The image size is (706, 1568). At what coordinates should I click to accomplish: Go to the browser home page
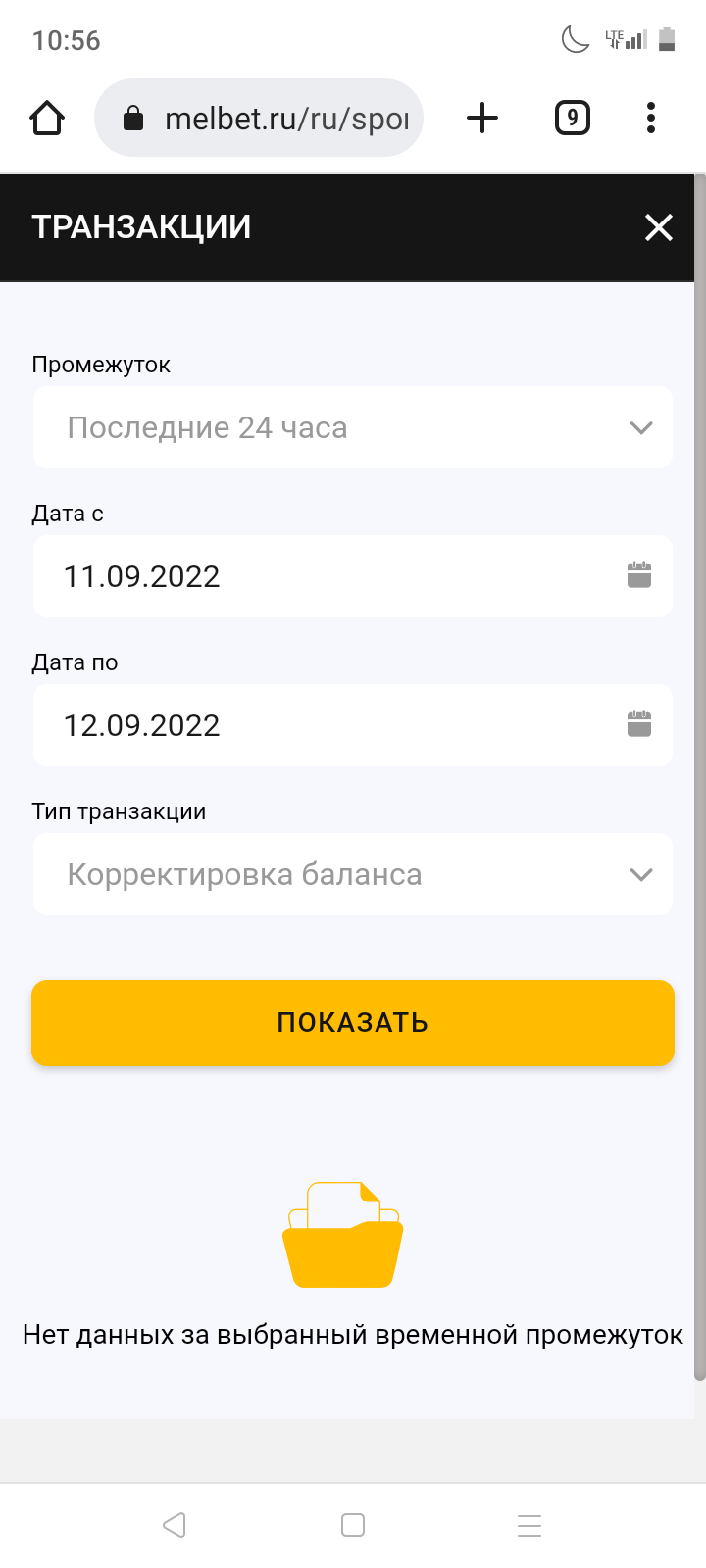pos(47,119)
